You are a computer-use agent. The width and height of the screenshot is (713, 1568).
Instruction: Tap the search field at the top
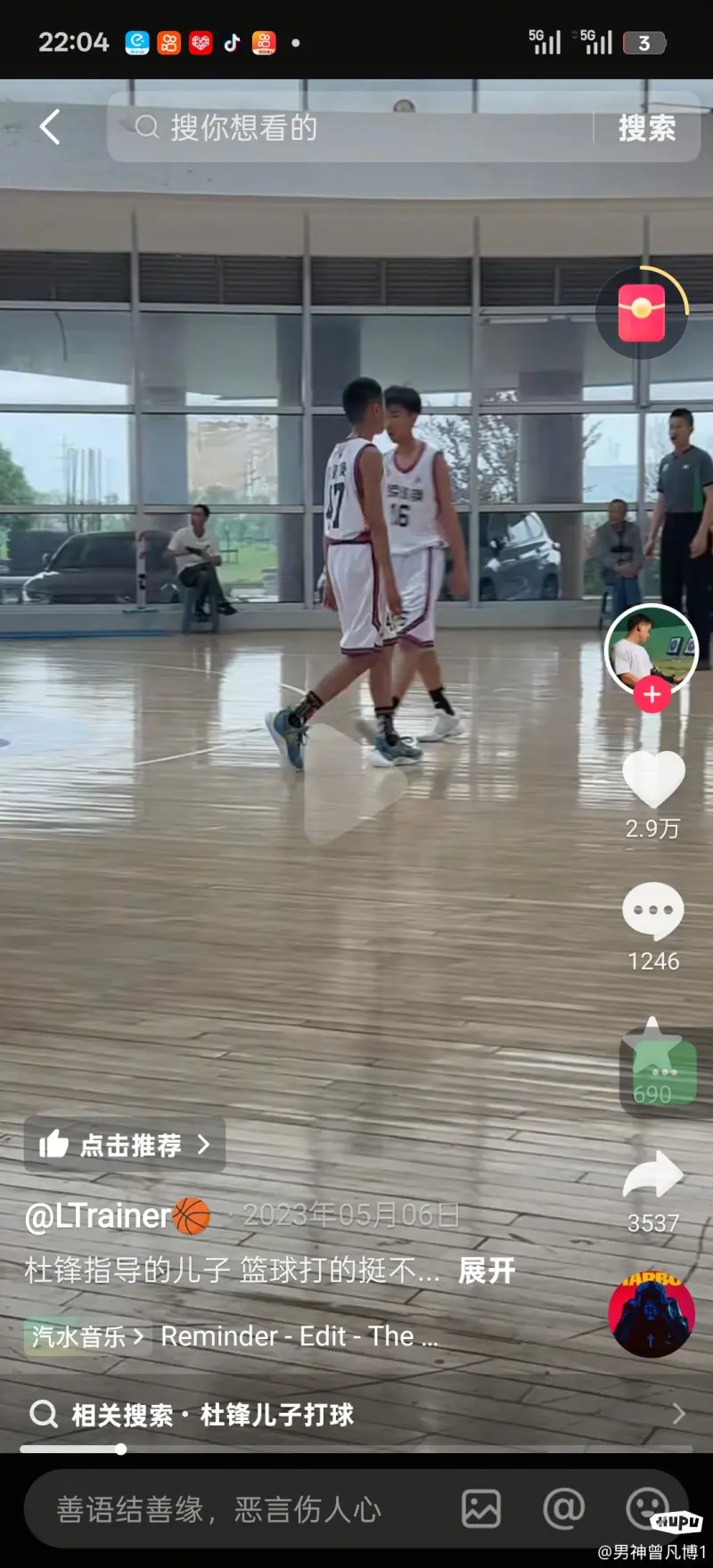pos(356,127)
